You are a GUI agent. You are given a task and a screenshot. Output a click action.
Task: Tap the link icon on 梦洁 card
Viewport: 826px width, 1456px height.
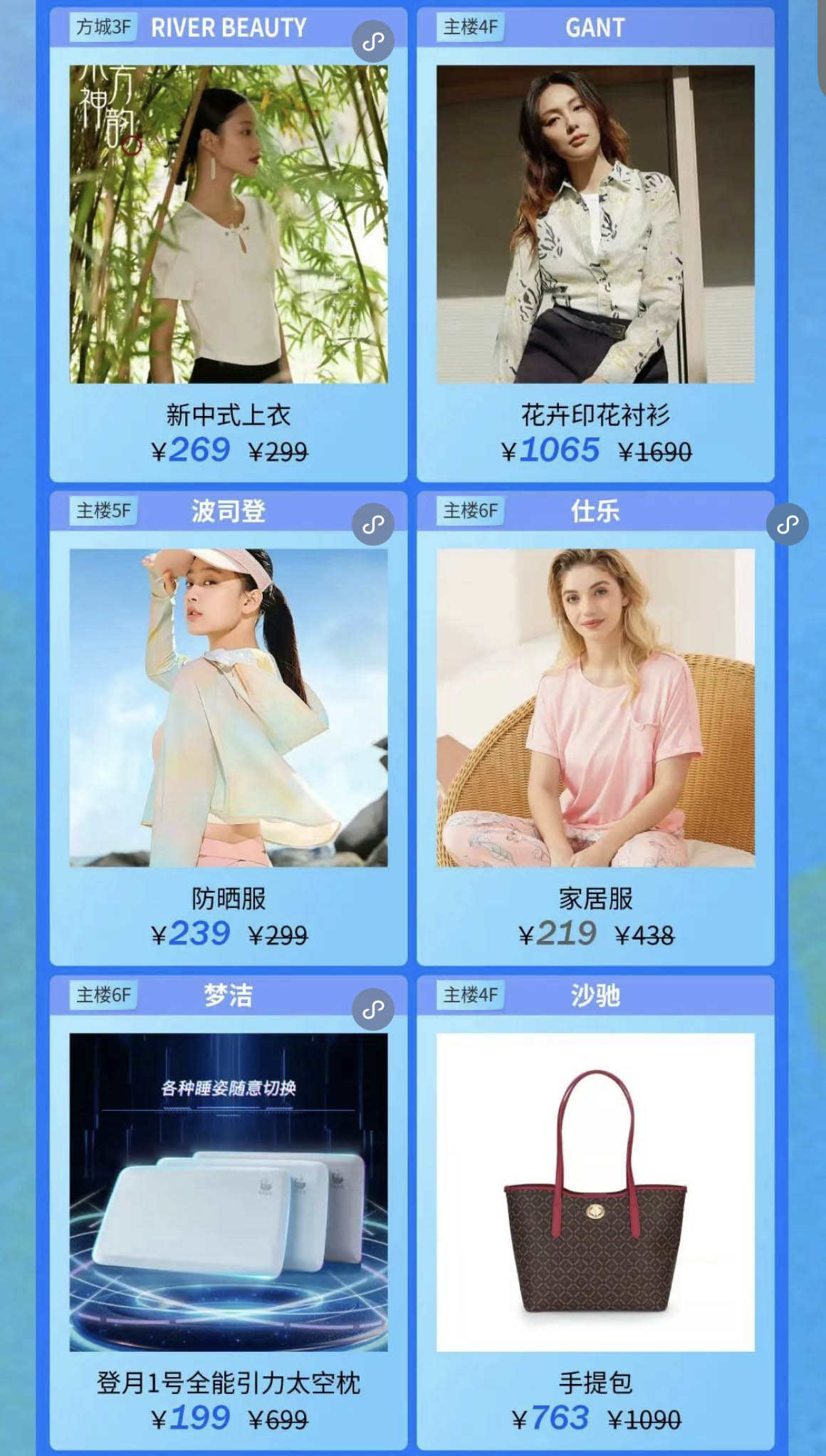[x=373, y=1009]
